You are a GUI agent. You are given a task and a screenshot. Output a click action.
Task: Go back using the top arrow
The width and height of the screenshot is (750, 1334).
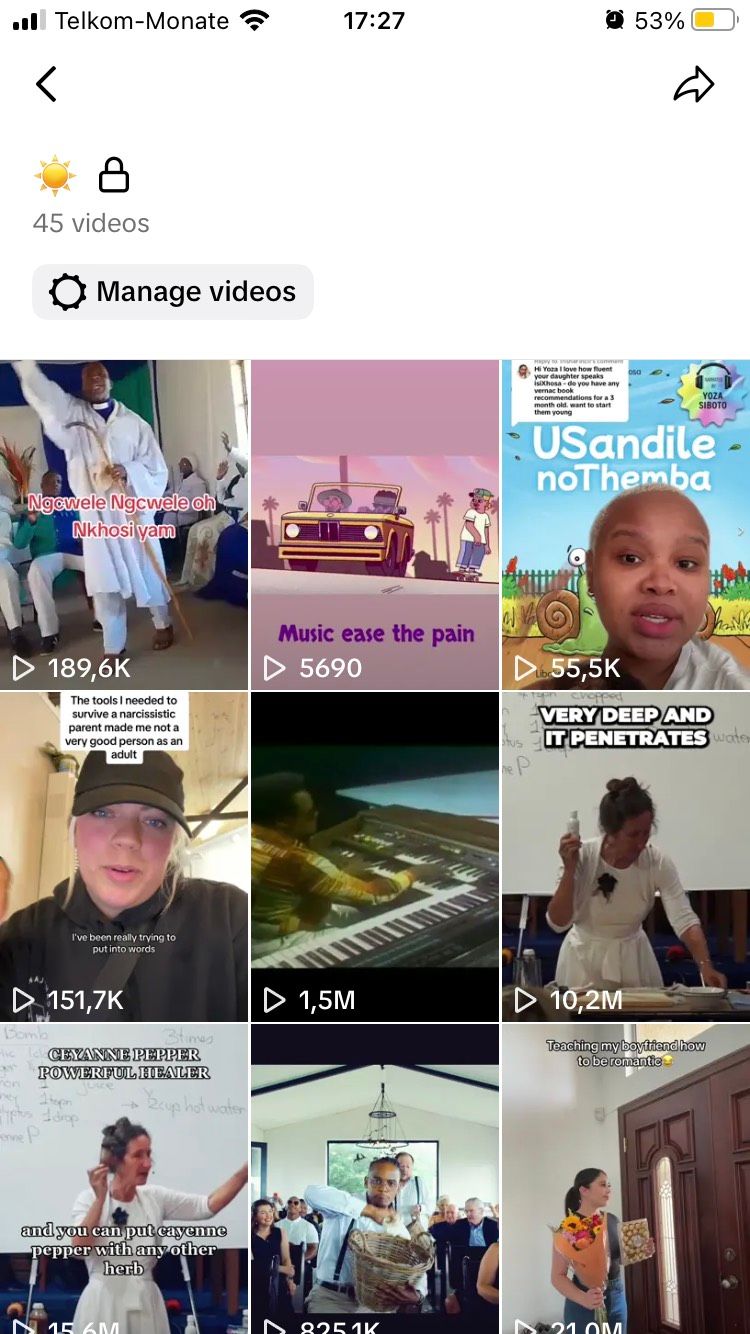pyautogui.click(x=46, y=84)
